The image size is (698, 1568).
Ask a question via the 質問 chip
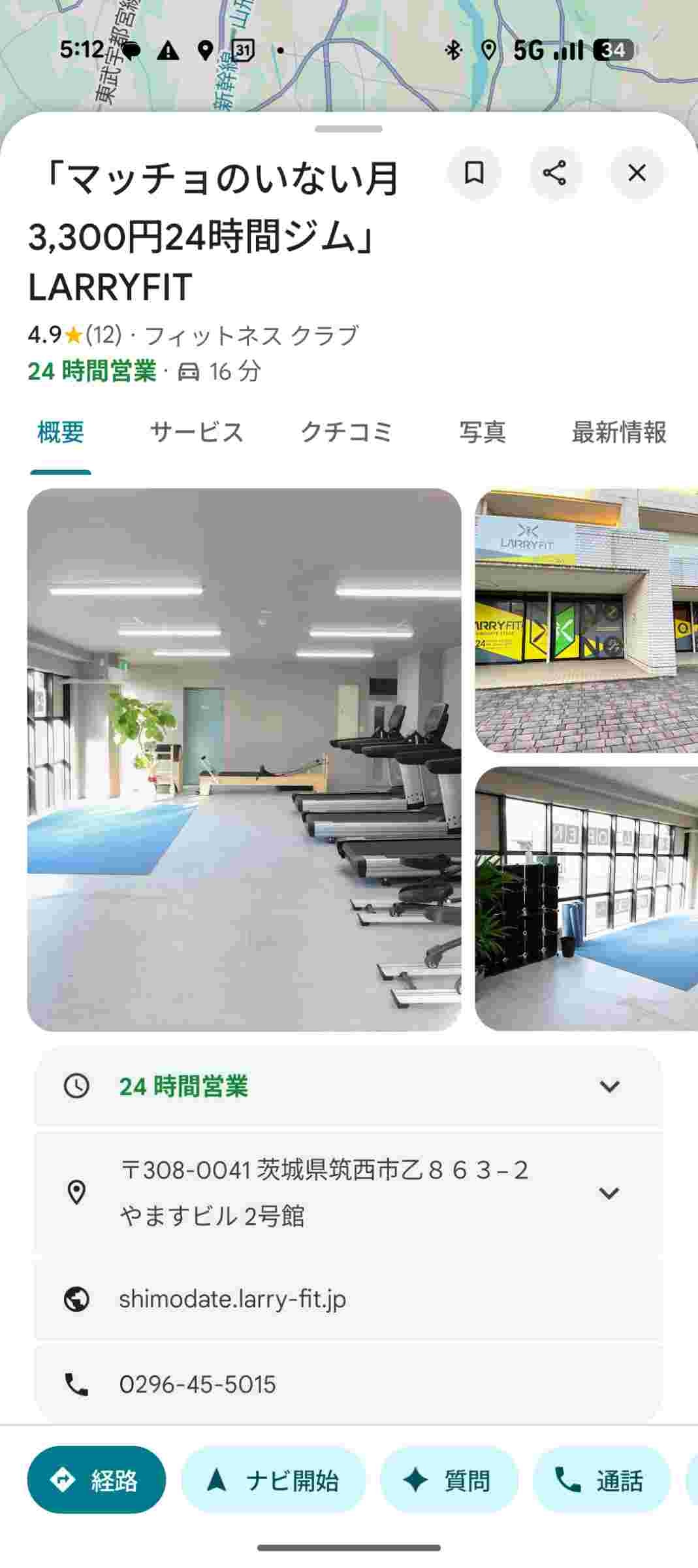(449, 1480)
